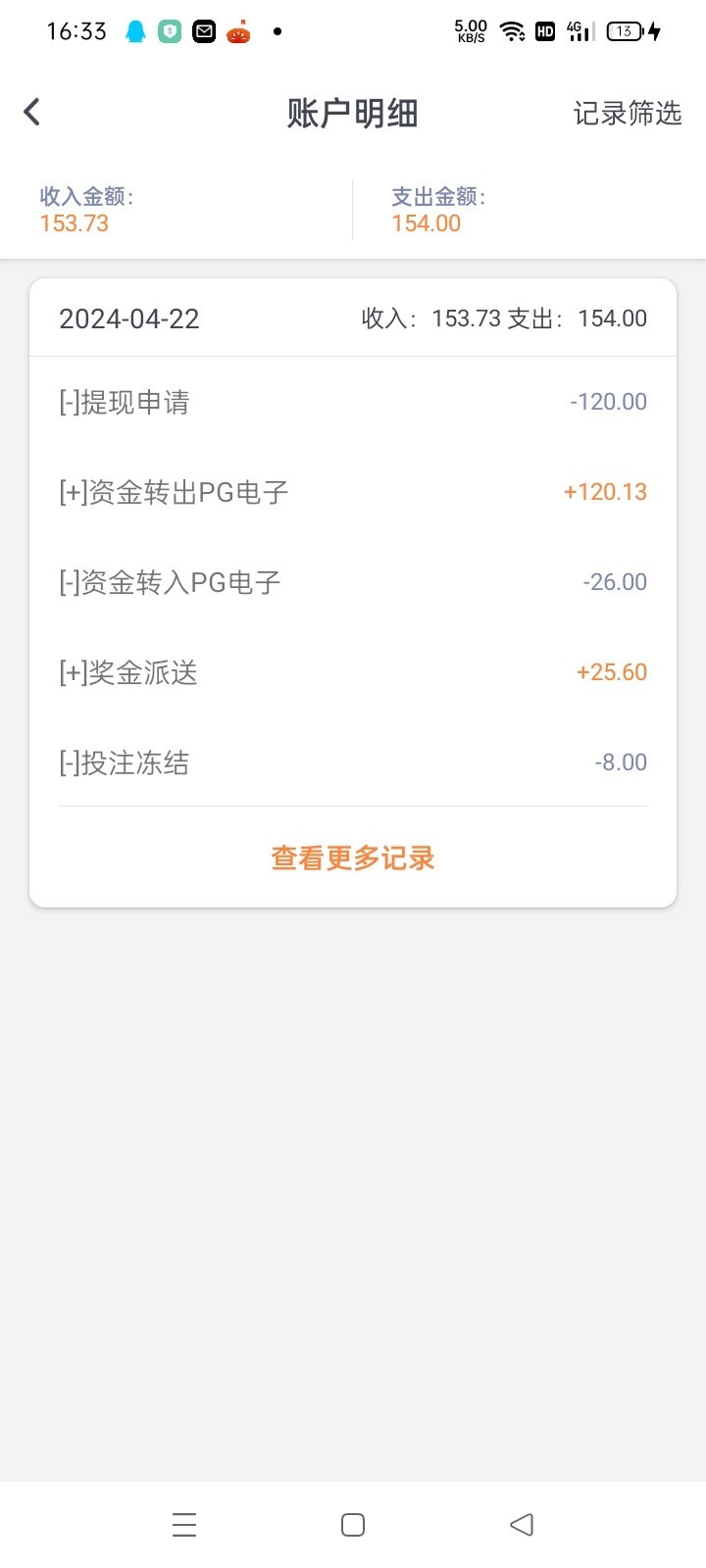Go back from the 账户明细 page
The image size is (706, 1568).
pyautogui.click(x=32, y=112)
